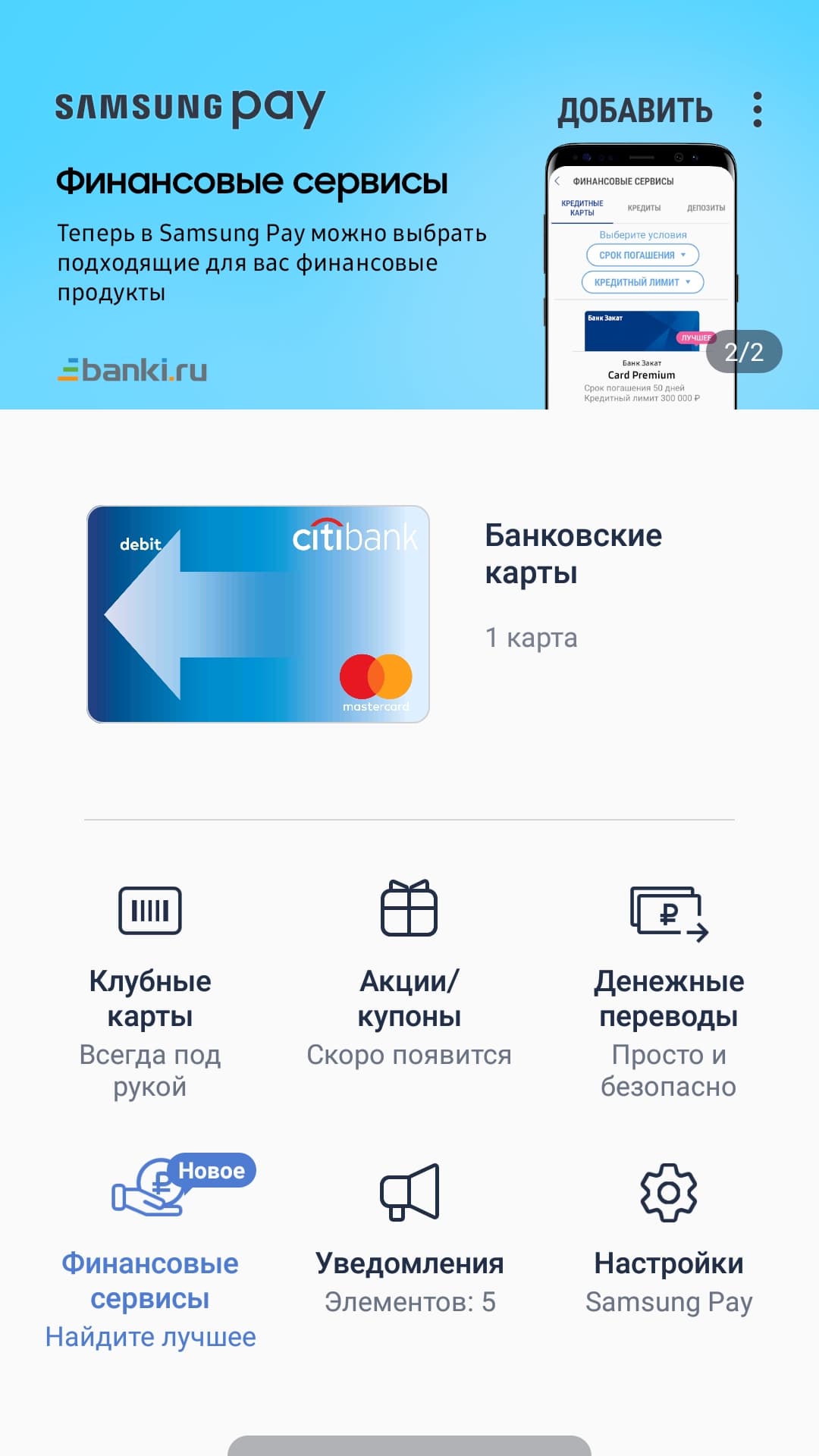The image size is (819, 1456).
Task: Tap the gray handle at the bottom
Action: pyautogui.click(x=409, y=1445)
